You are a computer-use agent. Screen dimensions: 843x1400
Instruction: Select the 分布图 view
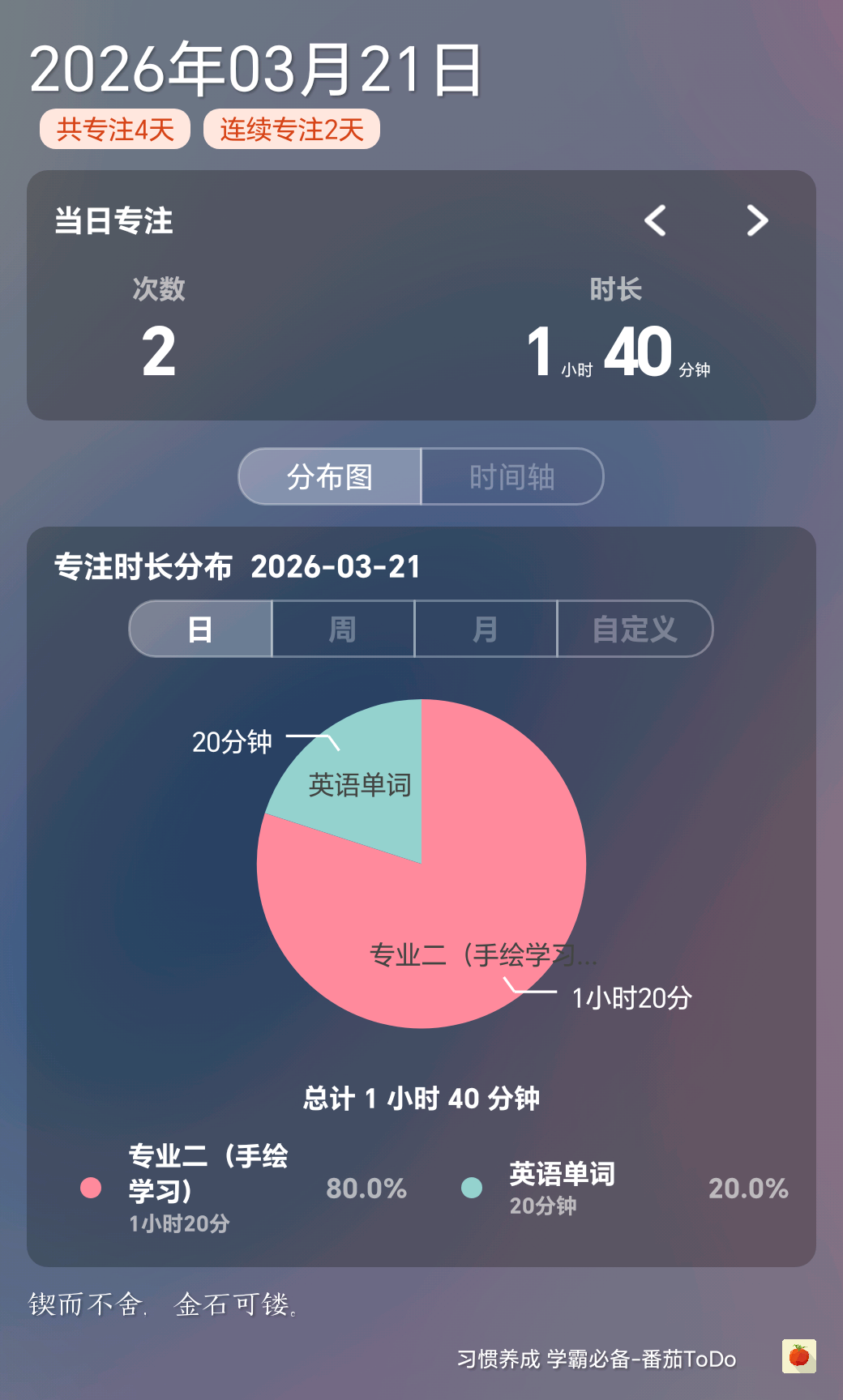[x=330, y=477]
